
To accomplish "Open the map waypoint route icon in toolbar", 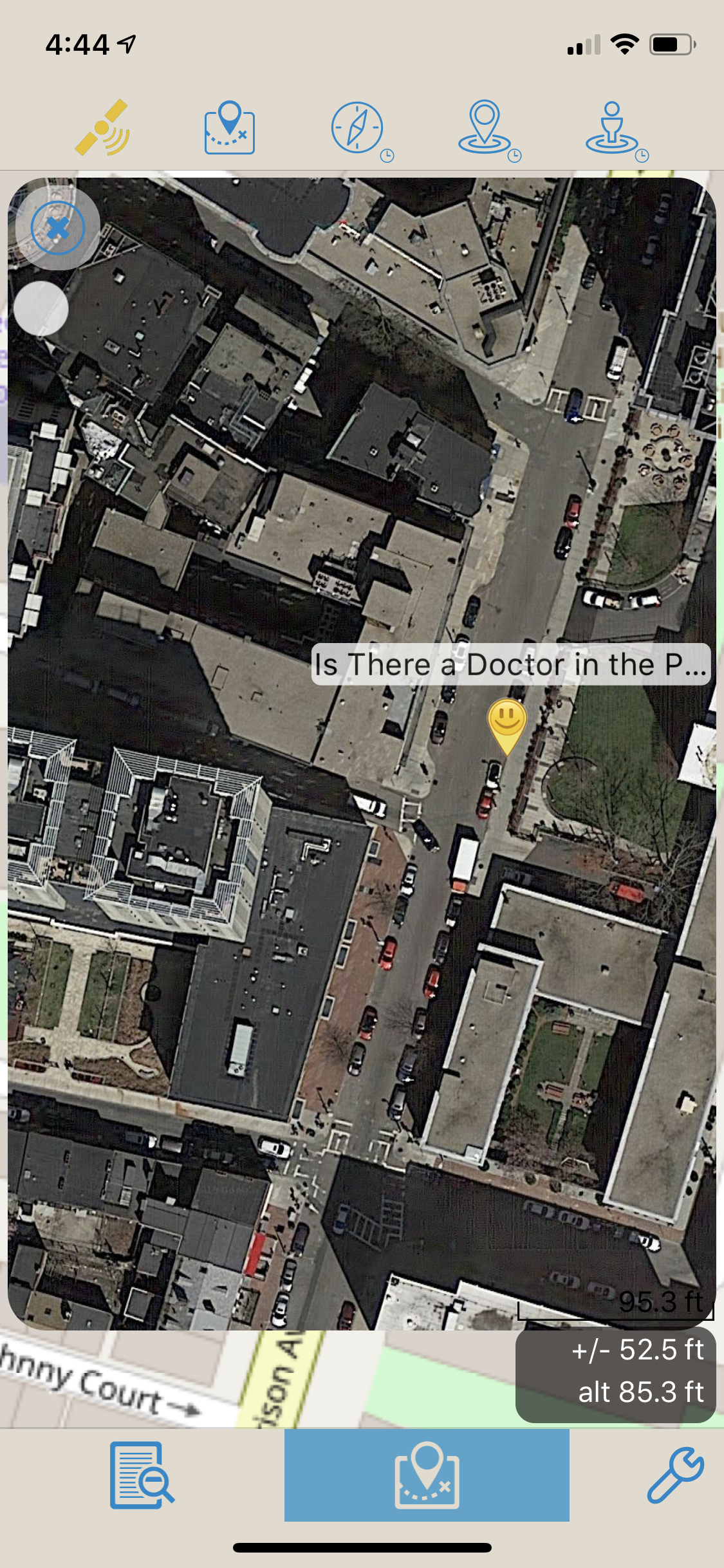I will point(230,127).
